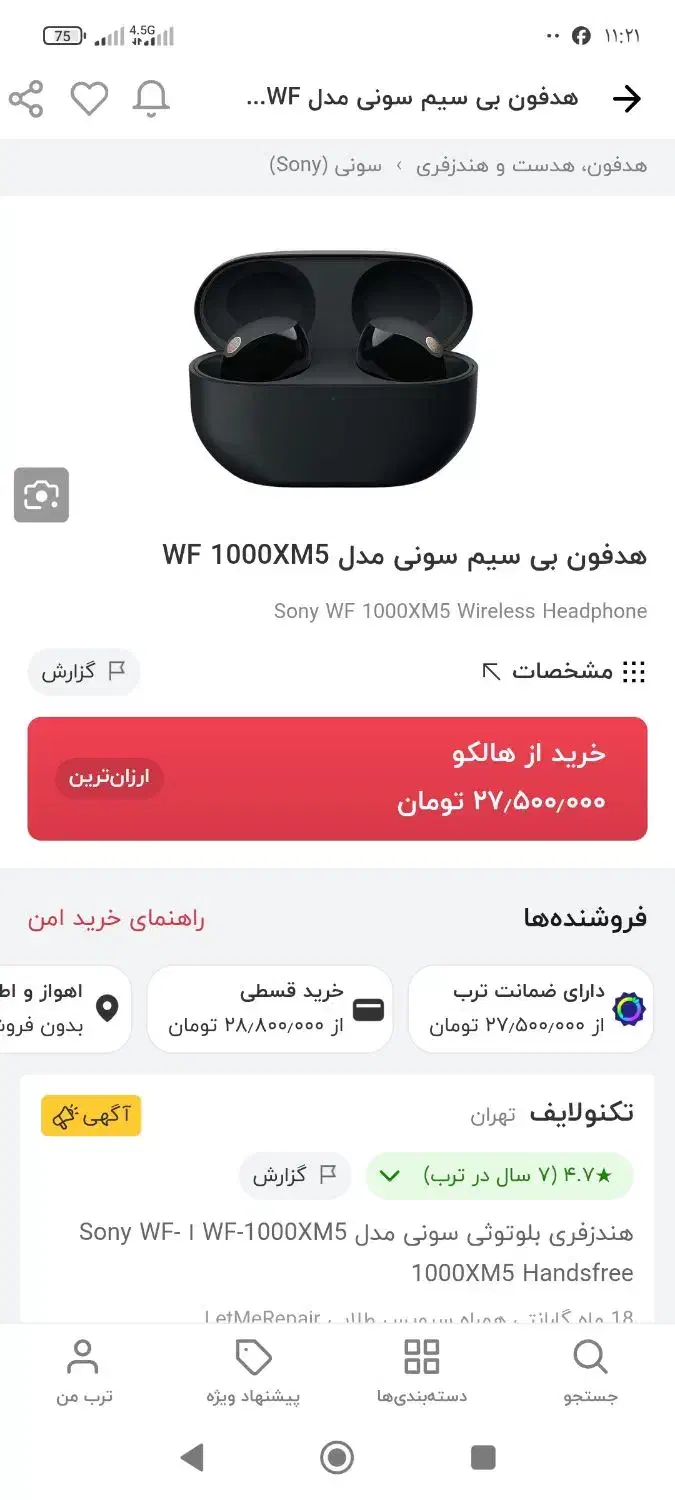
Task: Buy from هالکو for cheapest price
Action: (337, 778)
